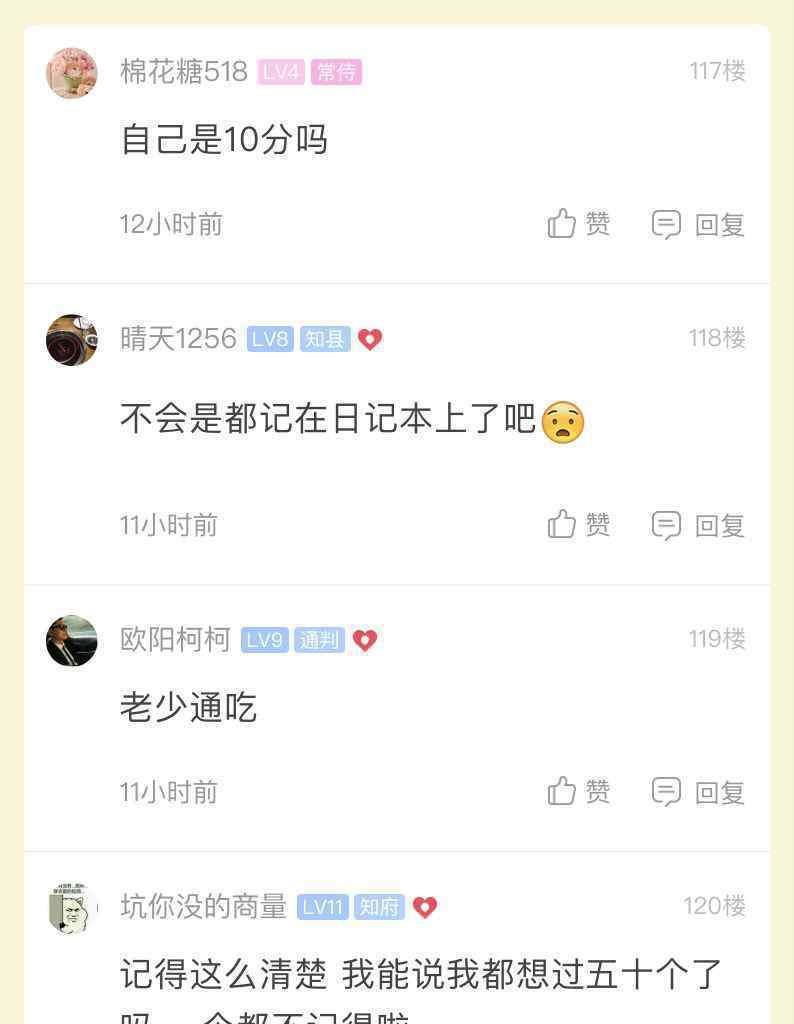View 欧阳柯柯's profile via avatar
This screenshot has height=1024, width=794.
point(72,640)
